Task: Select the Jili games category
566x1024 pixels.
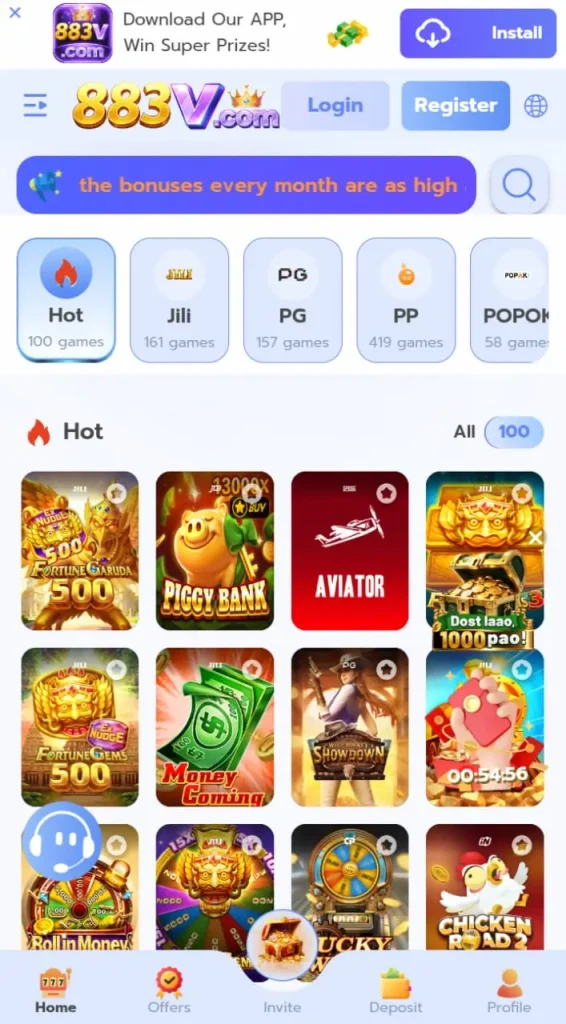Action: pos(179,300)
